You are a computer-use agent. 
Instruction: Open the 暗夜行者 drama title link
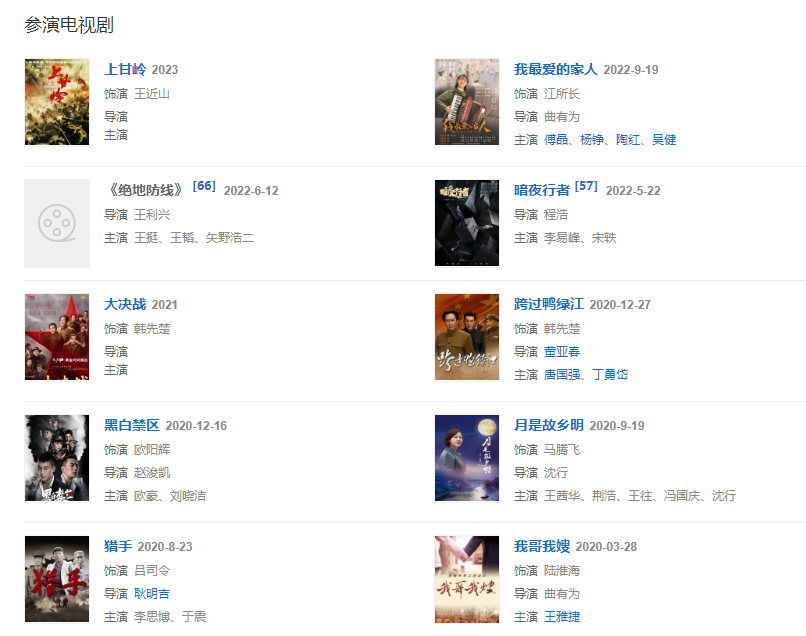point(541,190)
